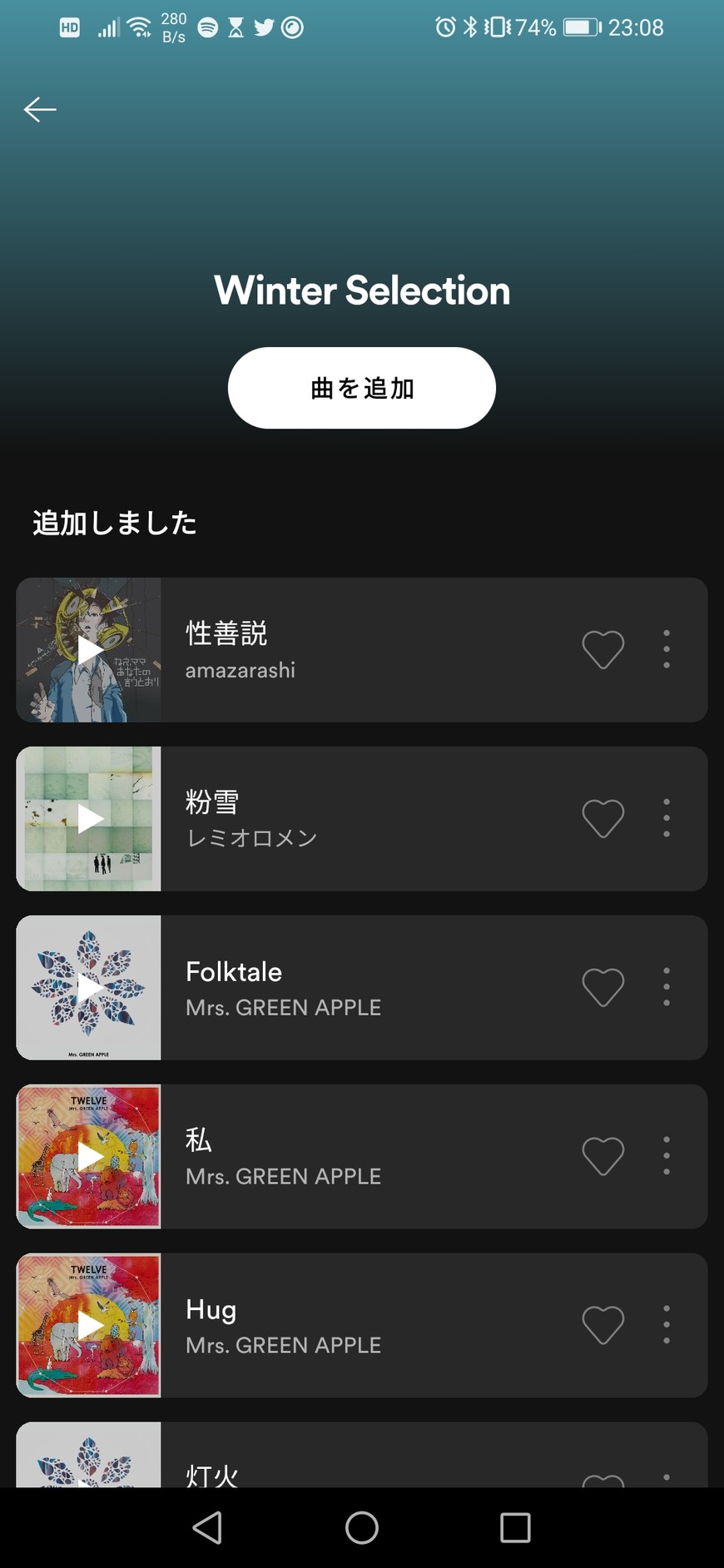The image size is (724, 1568).
Task: Like the song Hug
Action: click(603, 1326)
